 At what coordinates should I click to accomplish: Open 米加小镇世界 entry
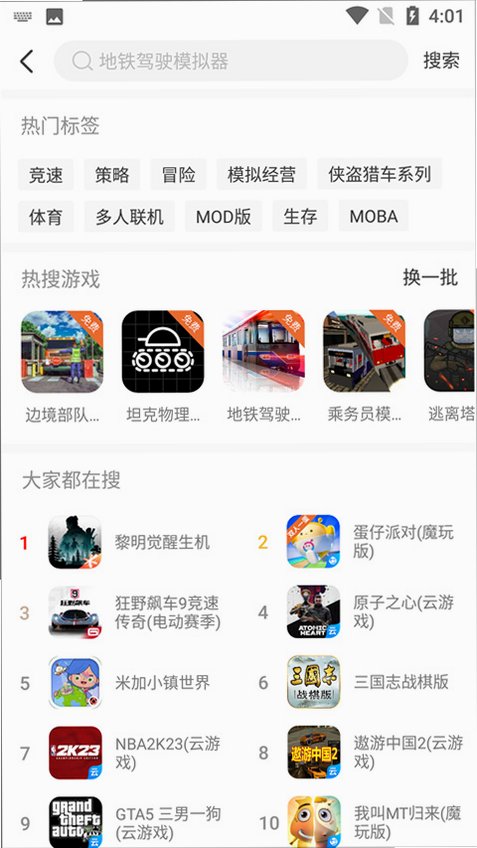point(129,683)
